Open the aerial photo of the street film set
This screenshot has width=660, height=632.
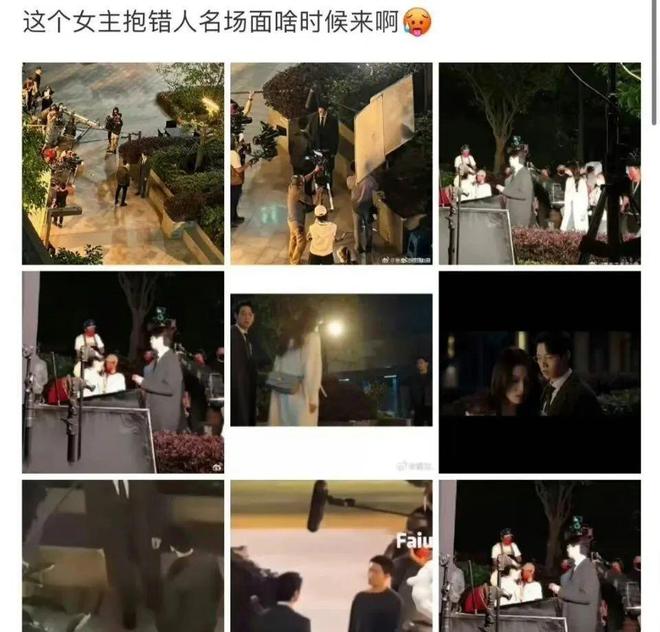pos(123,163)
